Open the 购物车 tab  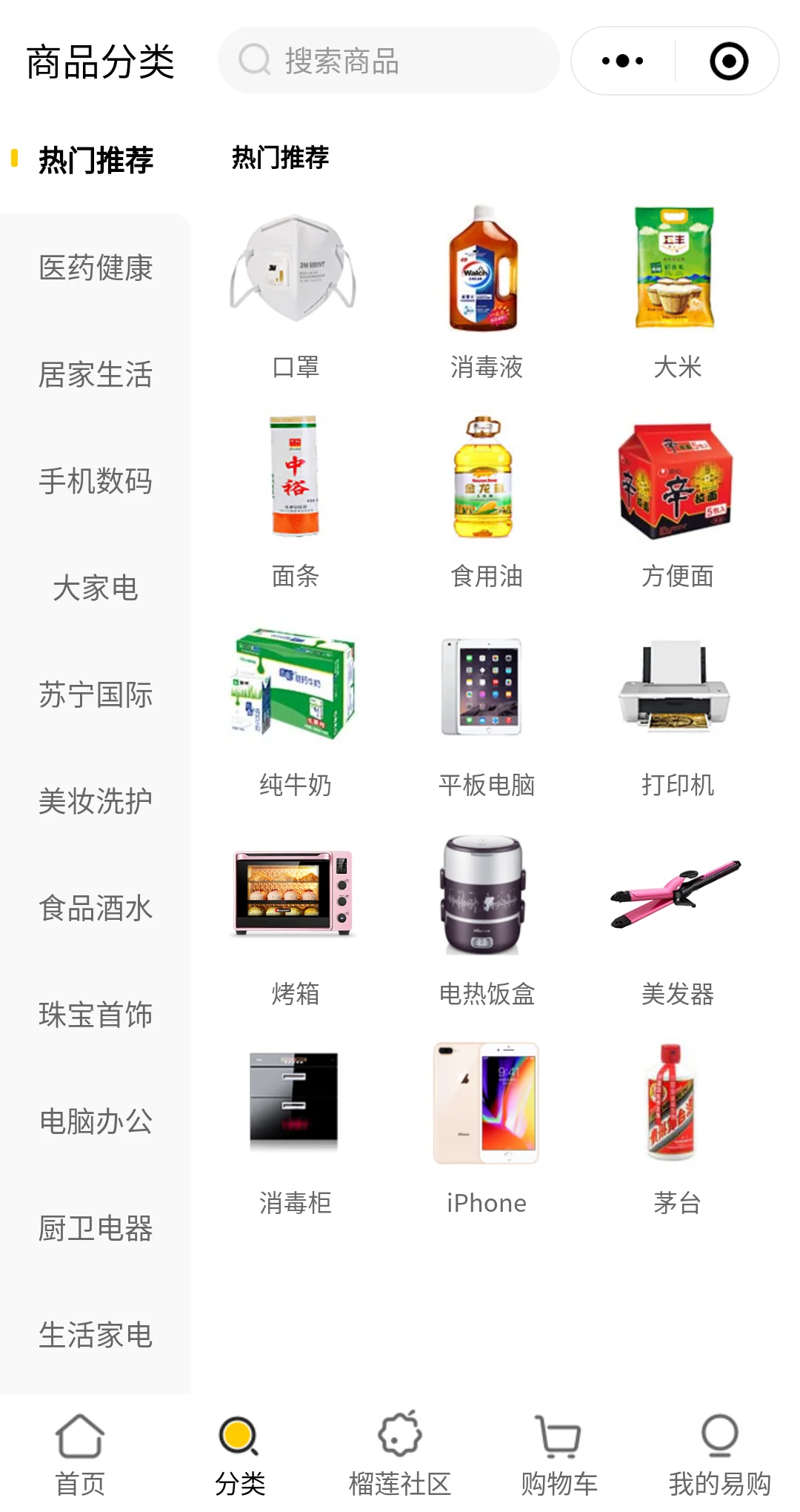click(559, 1454)
